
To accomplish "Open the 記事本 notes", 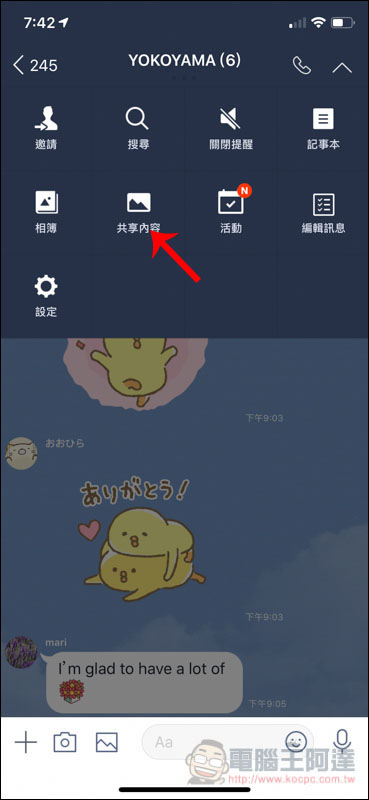I will (323, 129).
